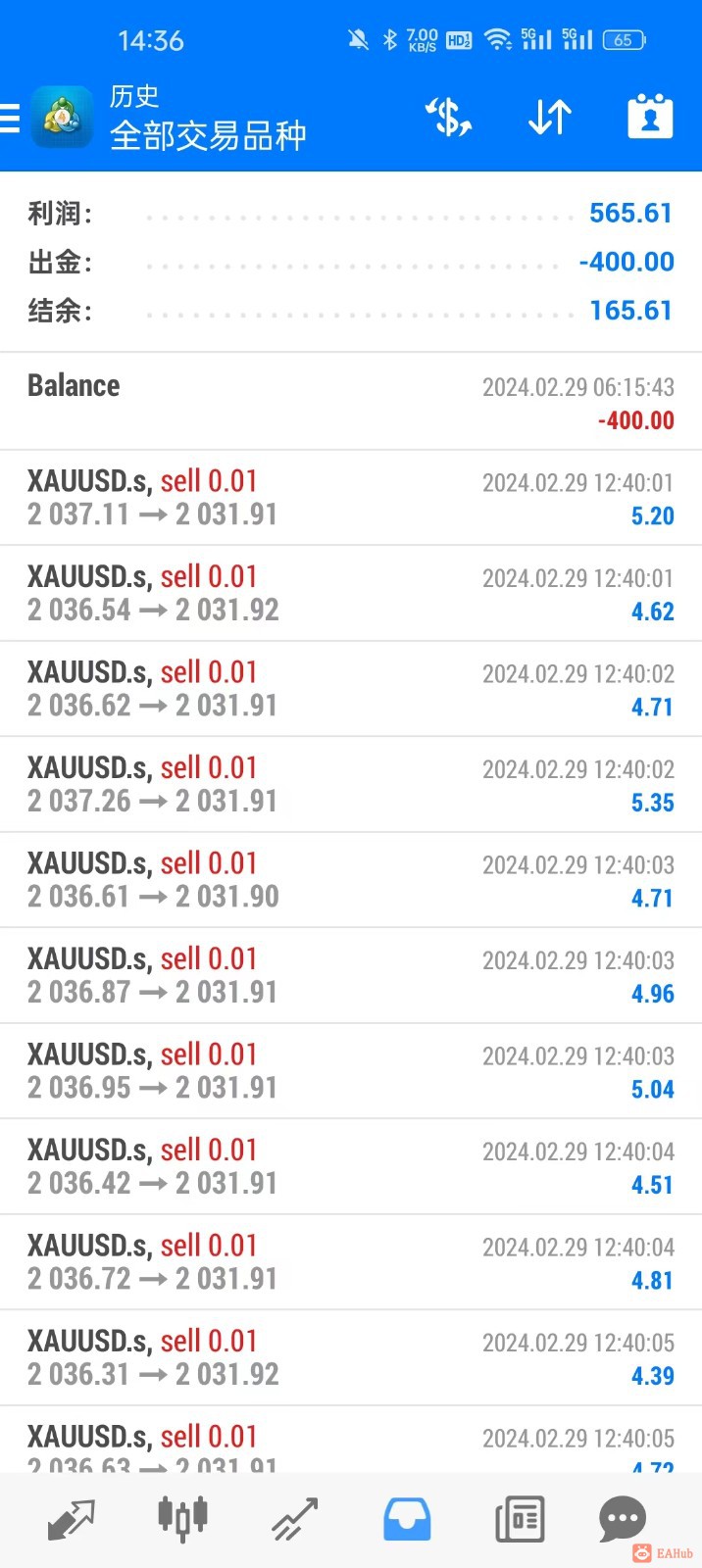This screenshot has width=702, height=1568.
Task: Expand the trade with 4.81 profit
Action: click(x=351, y=1262)
